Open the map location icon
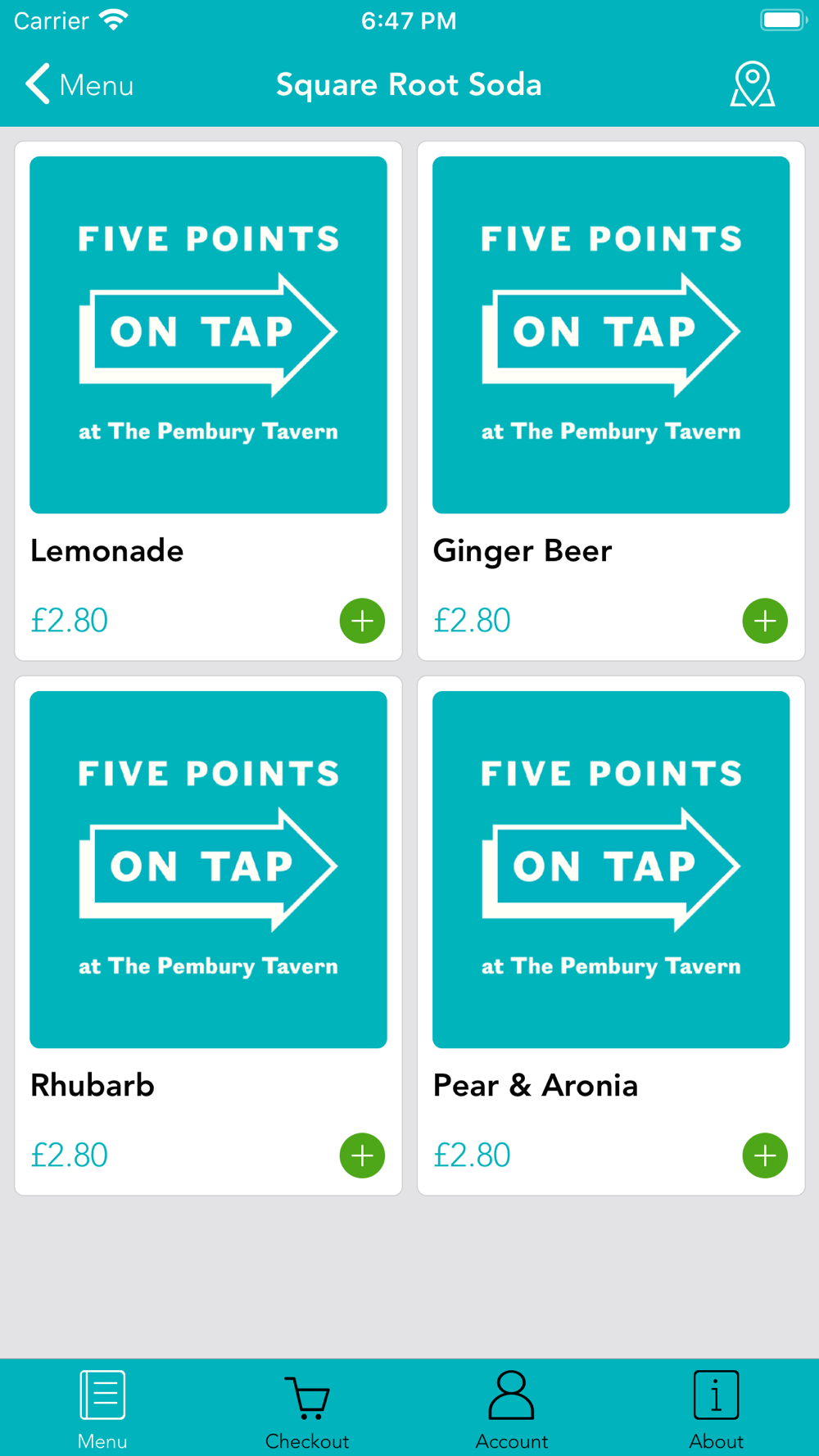This screenshot has width=819, height=1456. (752, 84)
